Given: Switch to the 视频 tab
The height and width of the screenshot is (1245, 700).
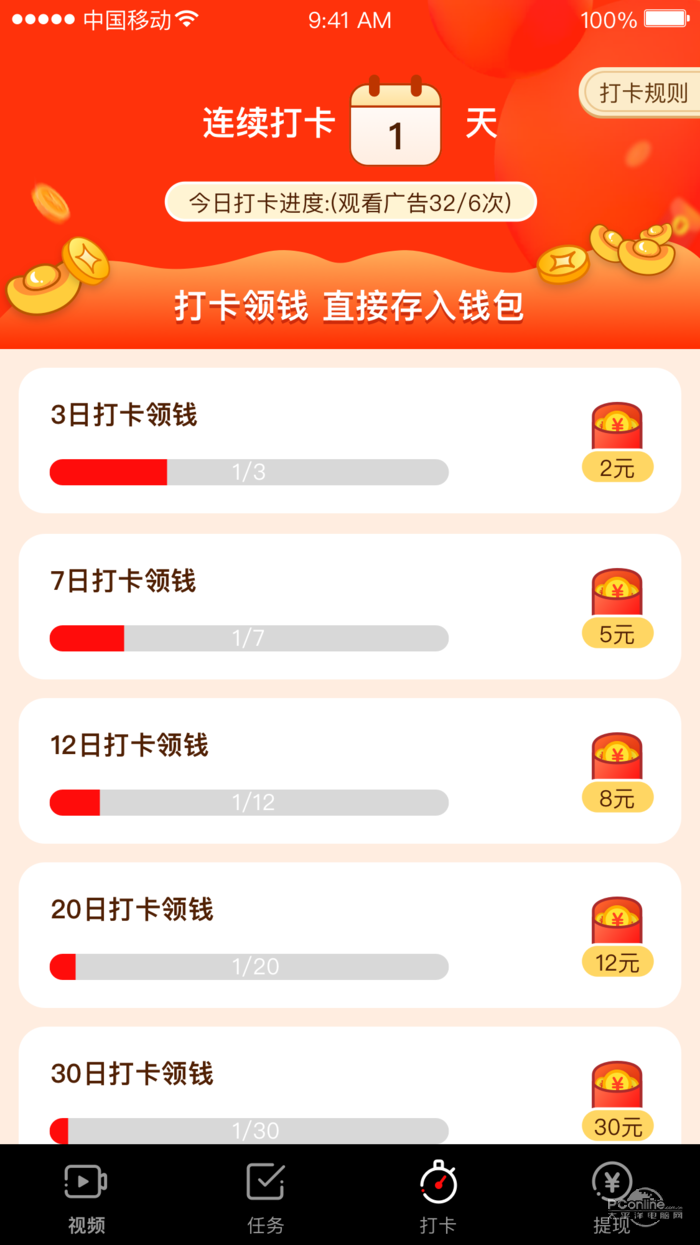Looking at the screenshot, I should tap(86, 1197).
